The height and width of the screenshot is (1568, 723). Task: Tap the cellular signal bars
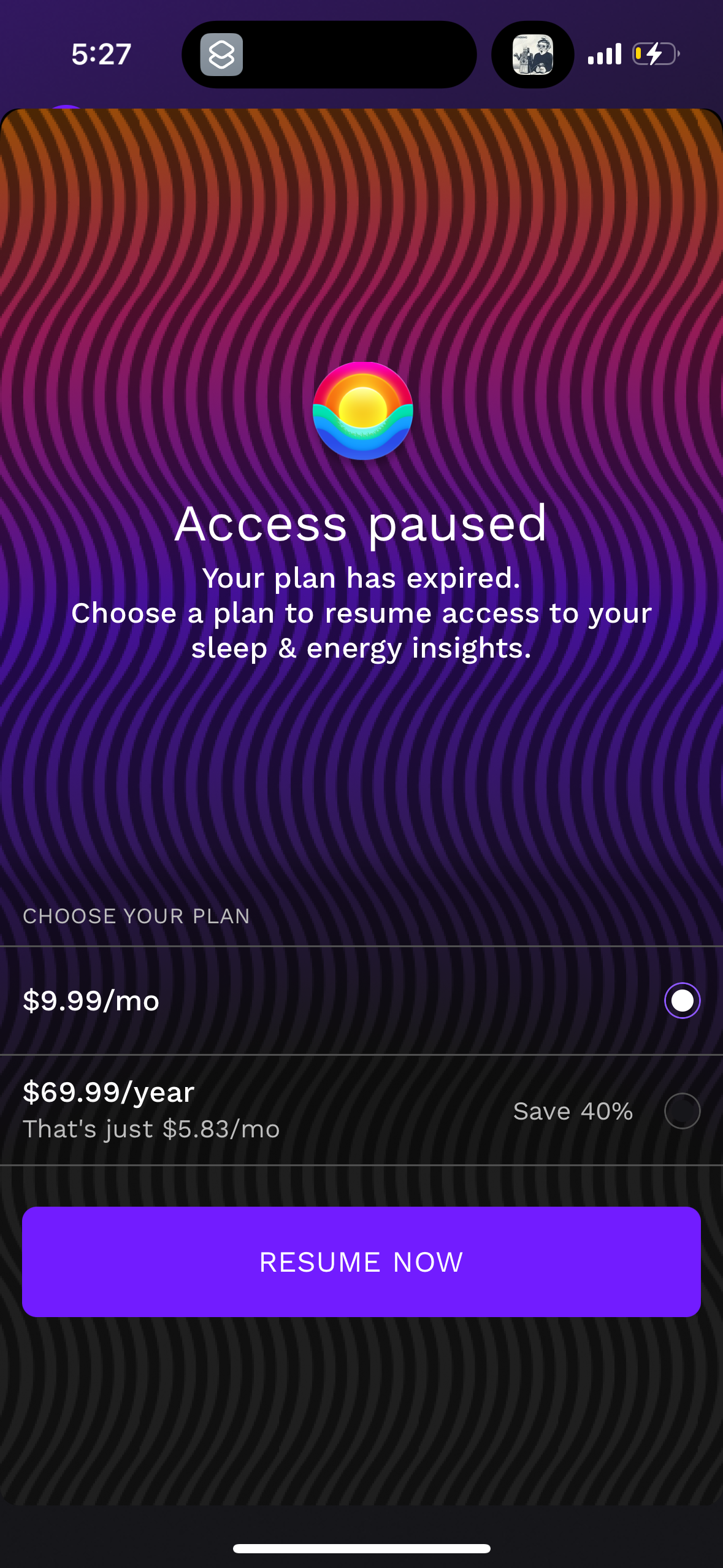tap(604, 55)
